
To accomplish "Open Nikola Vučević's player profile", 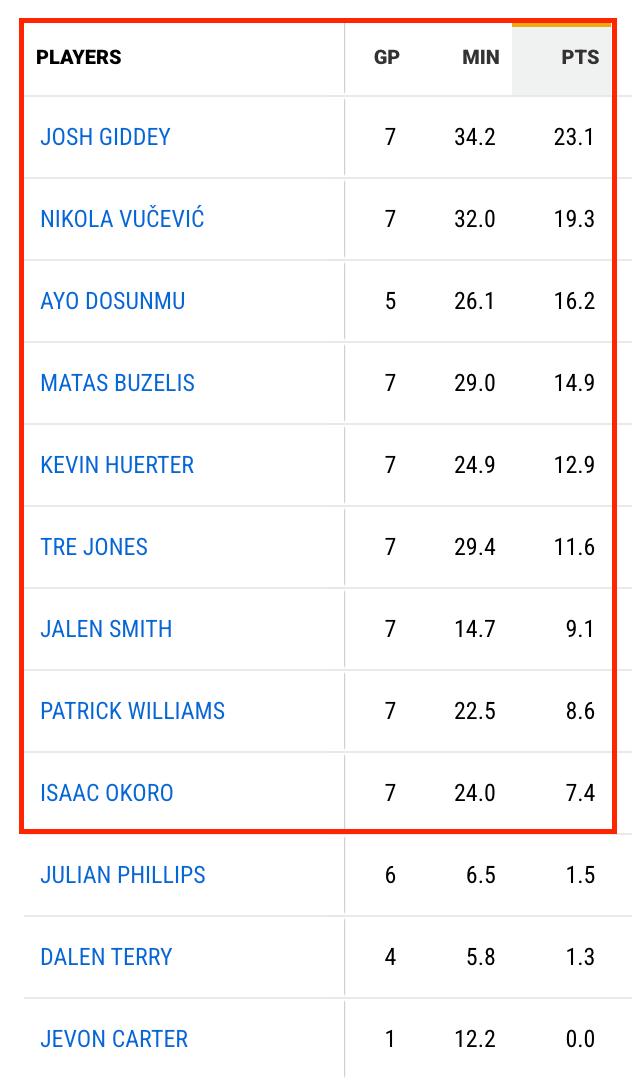I will [122, 219].
